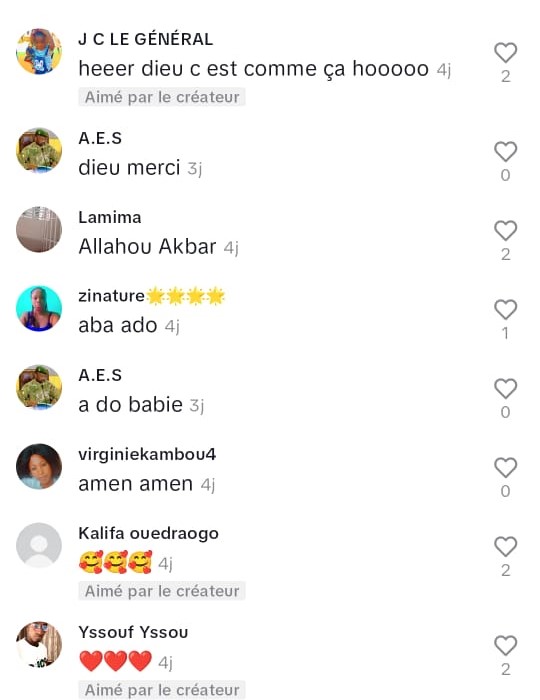Open A.E.S avatar beside "dieu merci"
Viewport: 540px width, 700px height.
point(39,150)
